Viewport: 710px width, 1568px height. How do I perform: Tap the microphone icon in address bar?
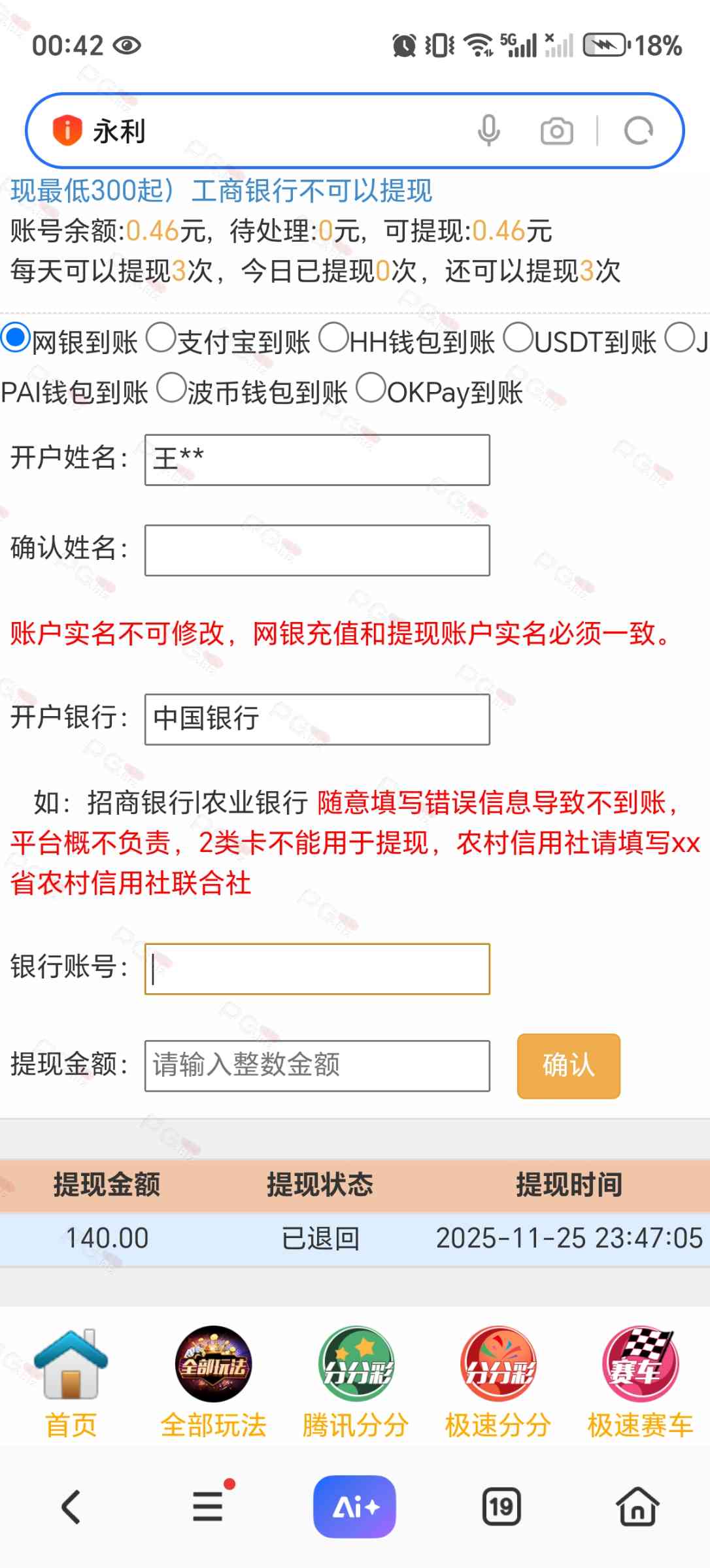(x=488, y=131)
